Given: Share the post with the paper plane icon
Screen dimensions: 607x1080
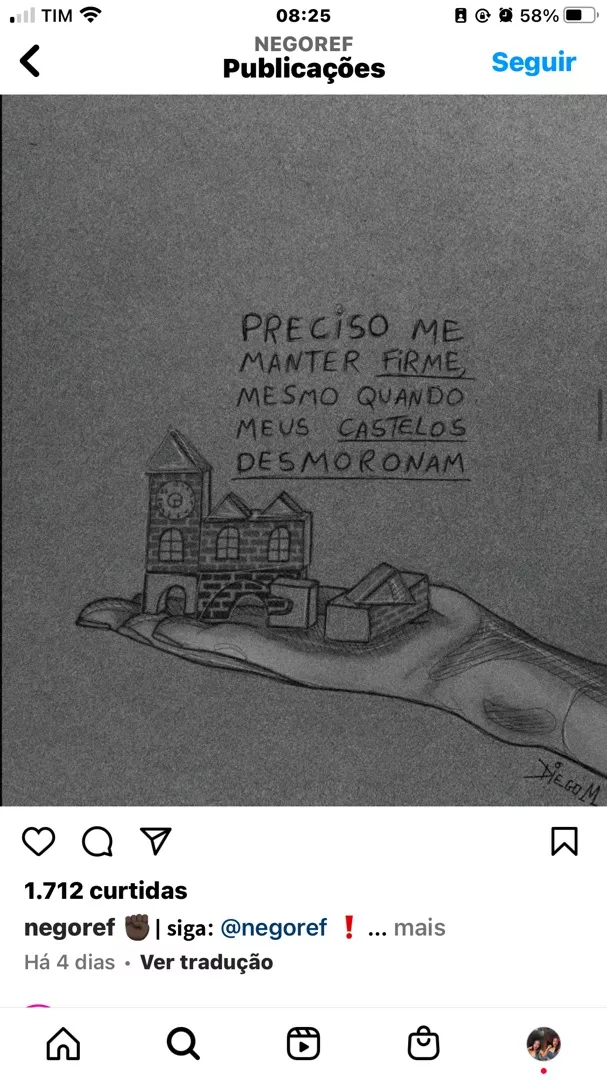Looking at the screenshot, I should pos(156,841).
